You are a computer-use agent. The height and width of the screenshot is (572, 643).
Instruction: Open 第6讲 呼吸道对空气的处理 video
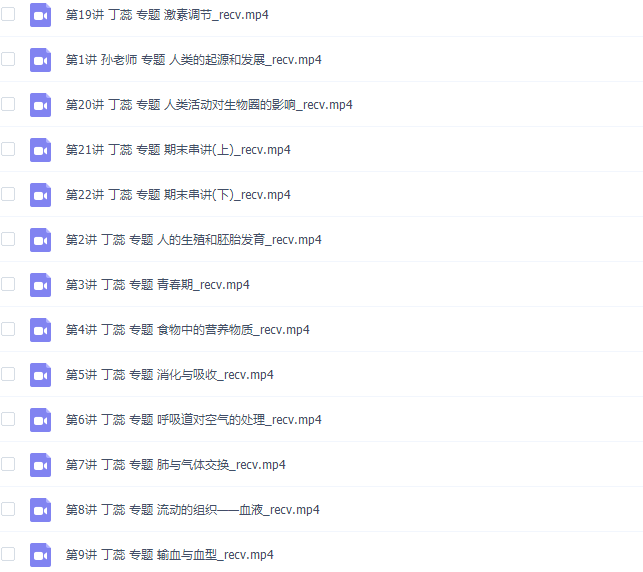193,420
